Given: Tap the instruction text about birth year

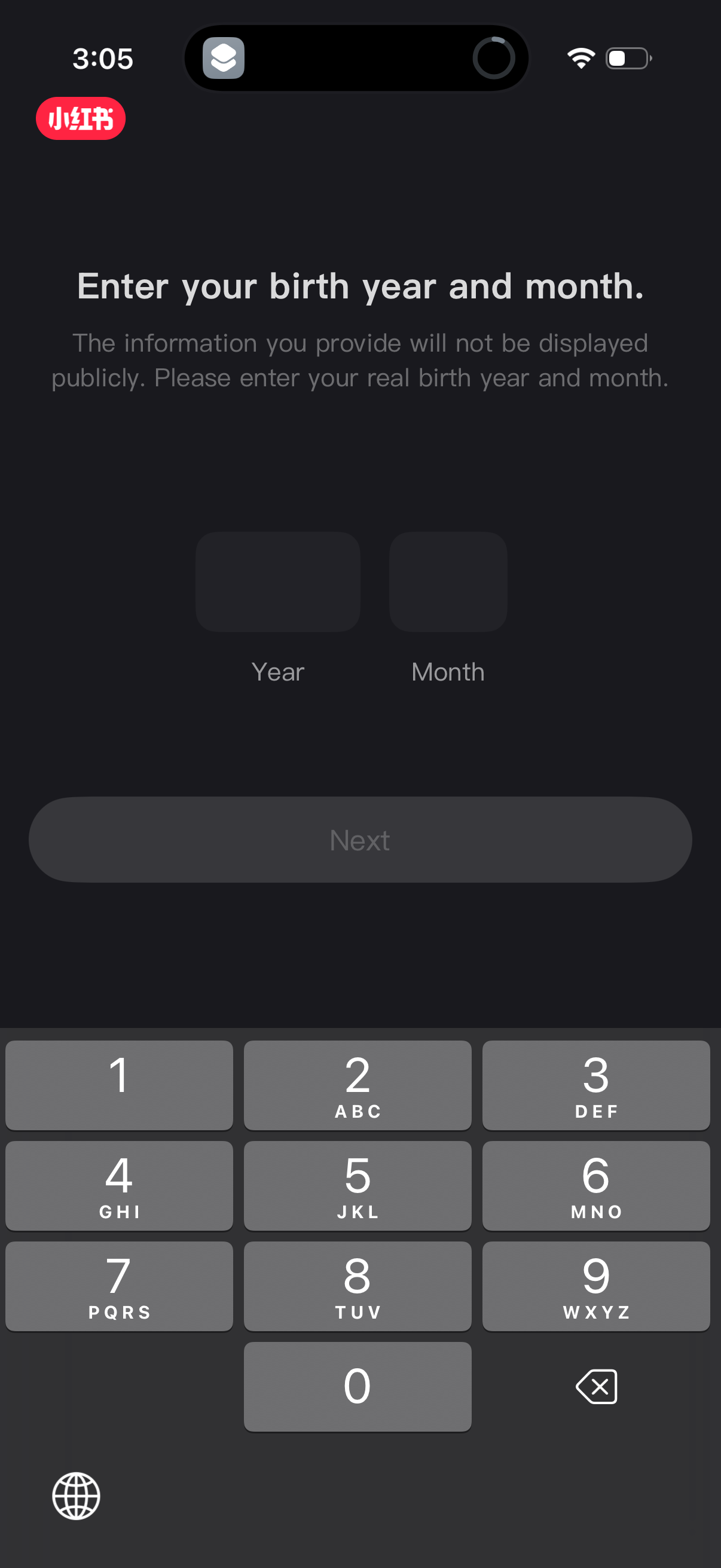Looking at the screenshot, I should point(360,359).
